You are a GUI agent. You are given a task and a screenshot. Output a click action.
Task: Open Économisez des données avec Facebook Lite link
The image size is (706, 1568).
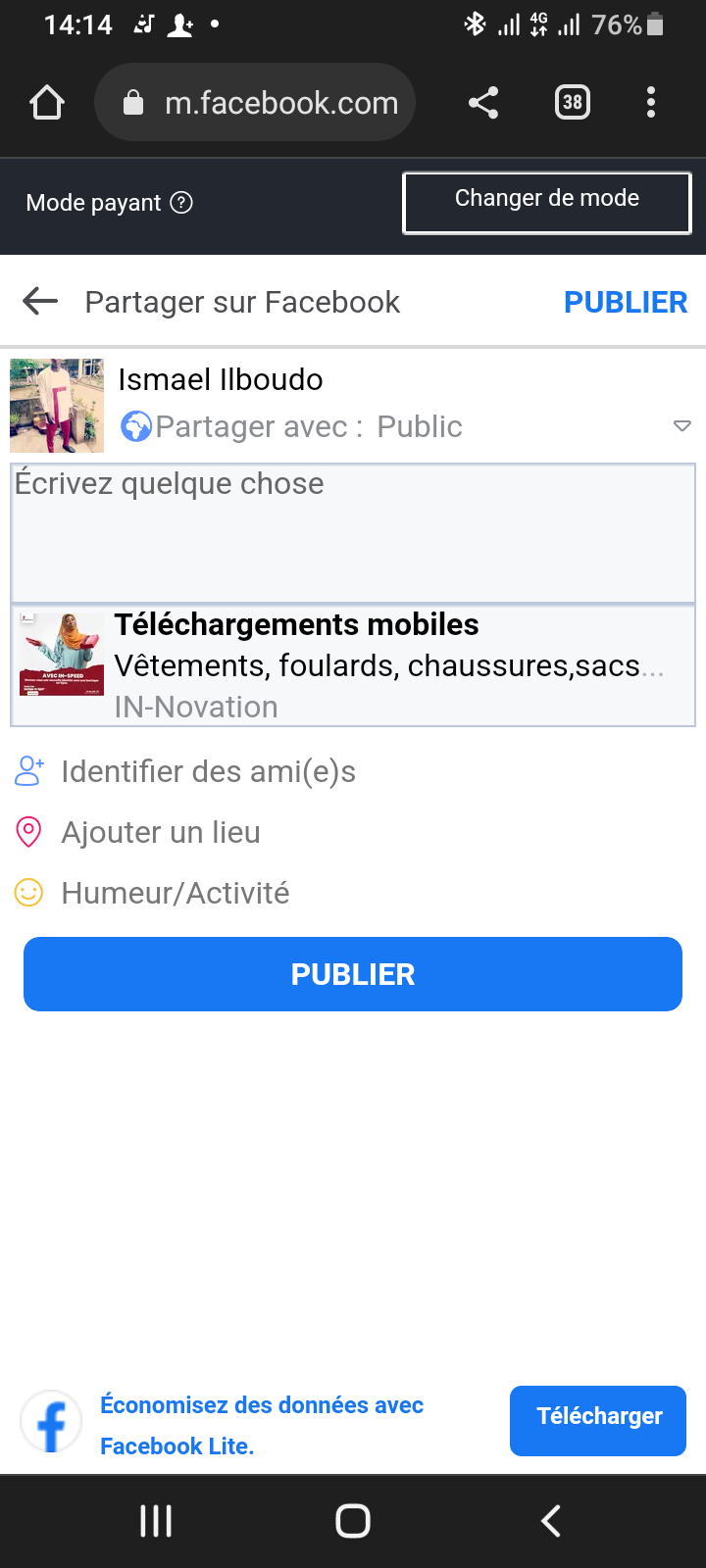tap(262, 1425)
